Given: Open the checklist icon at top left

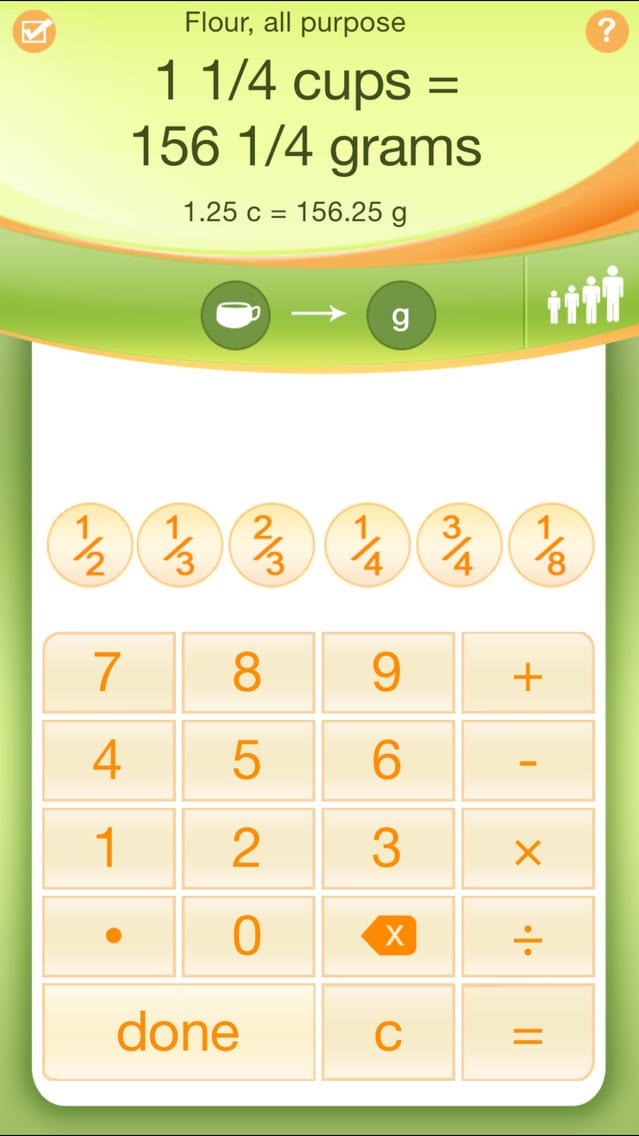Looking at the screenshot, I should (34, 31).
